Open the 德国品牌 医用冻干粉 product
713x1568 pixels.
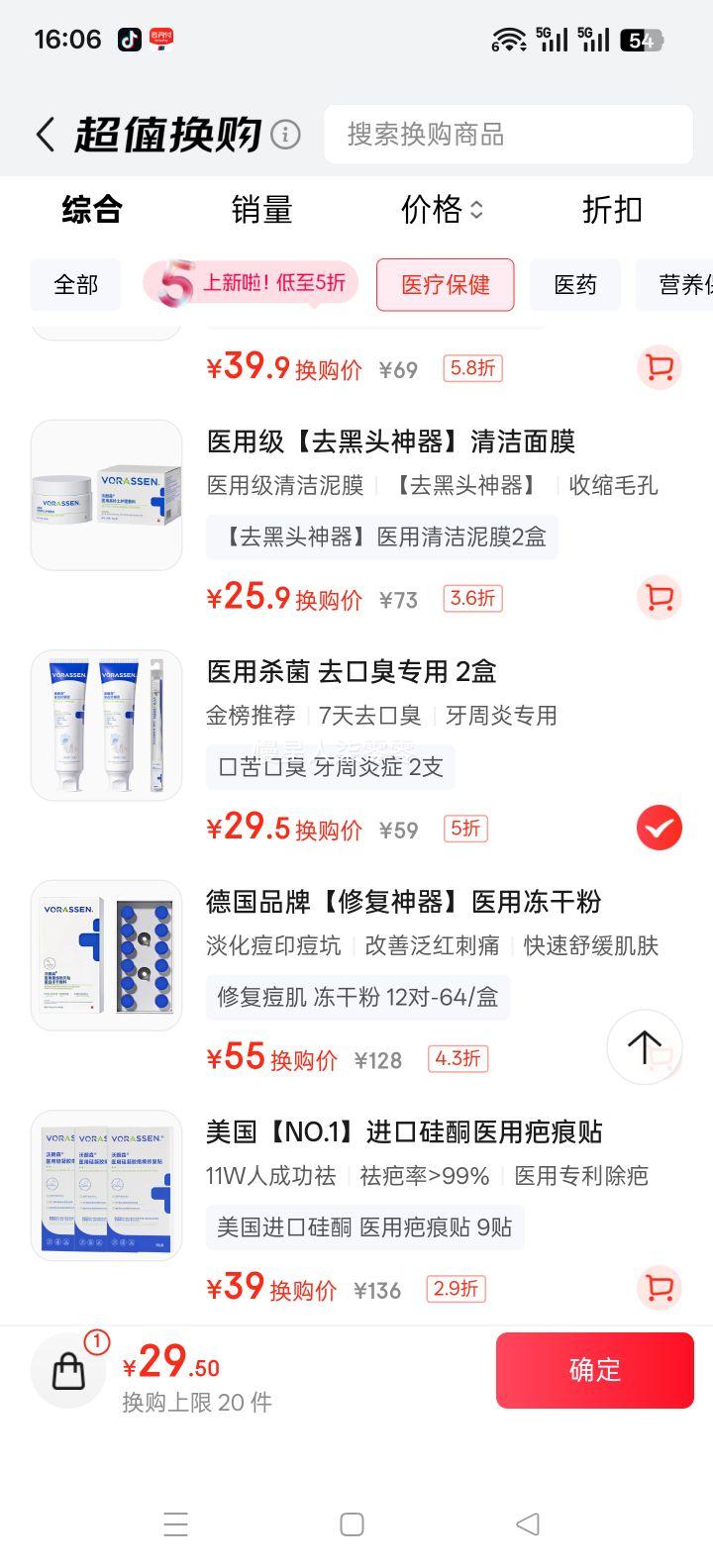pos(403,902)
